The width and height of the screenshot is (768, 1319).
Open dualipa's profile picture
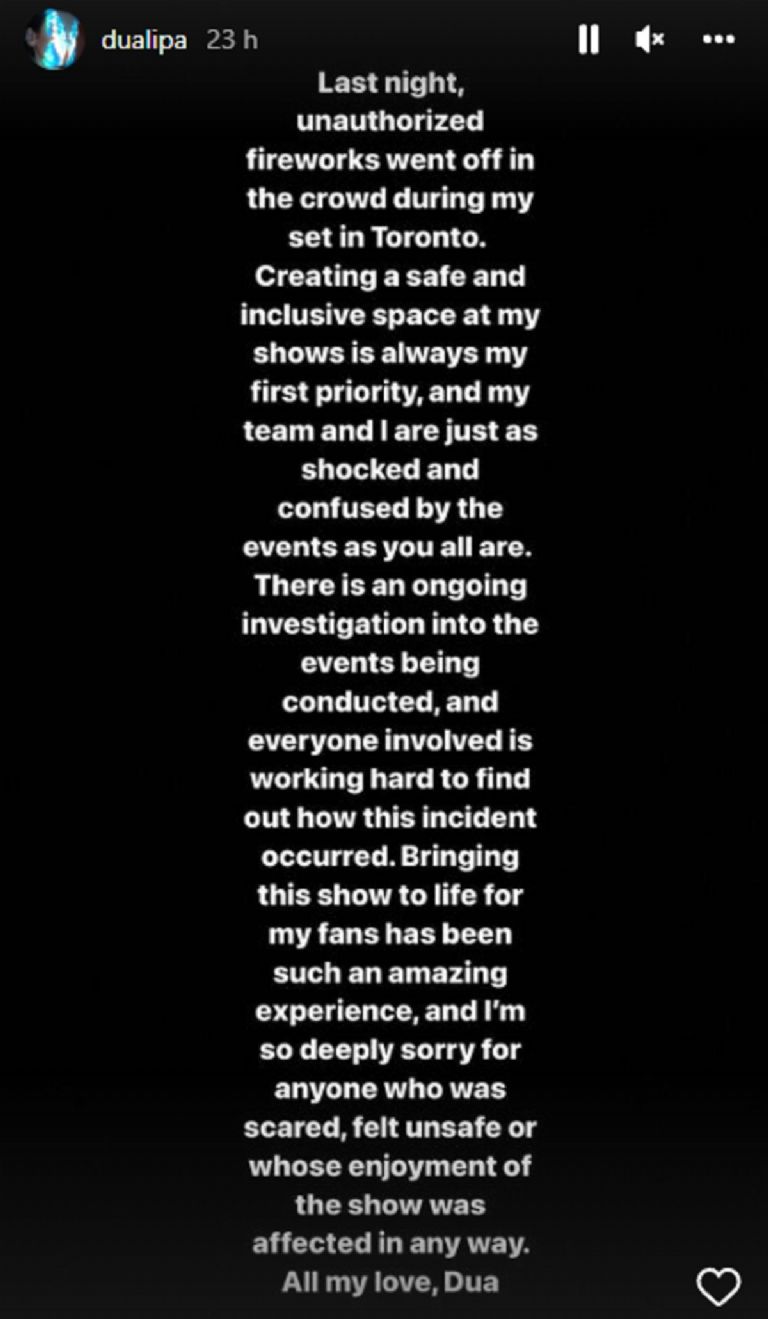(x=52, y=40)
